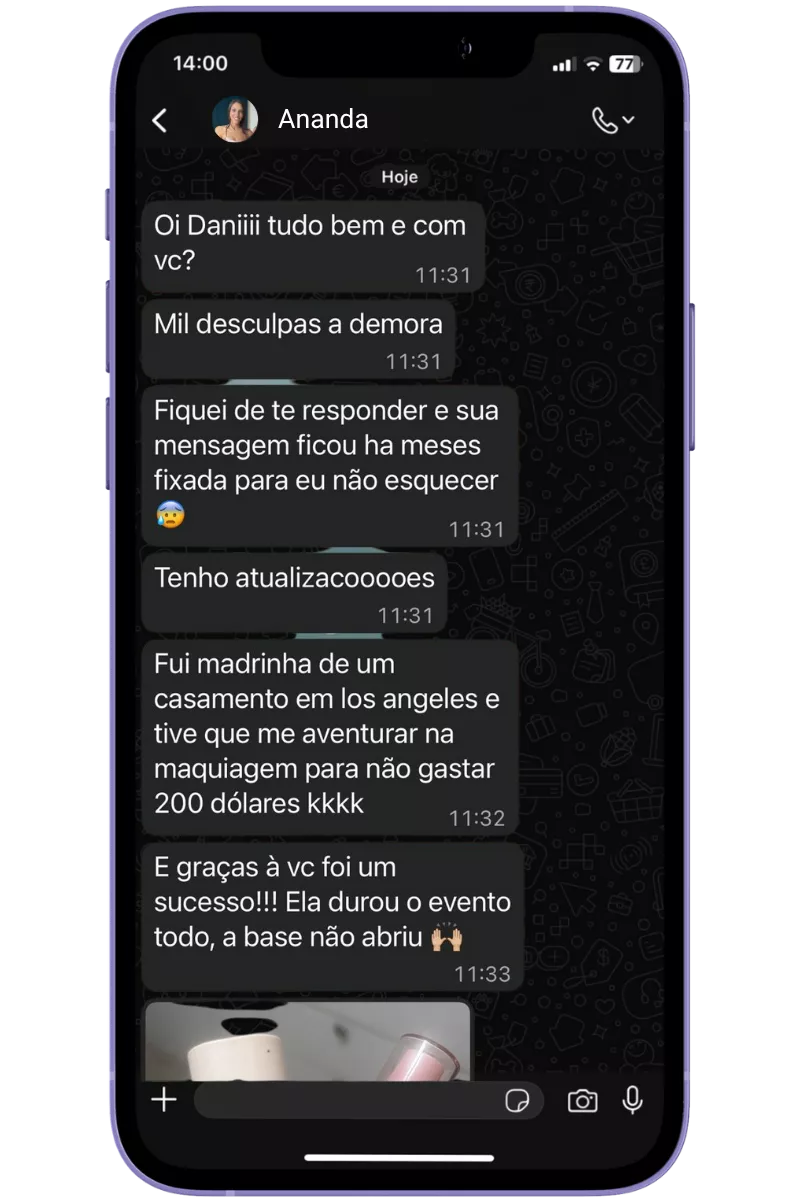Screen dimensions: 800x1200
Task: Open the camera to take a photo
Action: (x=582, y=1101)
